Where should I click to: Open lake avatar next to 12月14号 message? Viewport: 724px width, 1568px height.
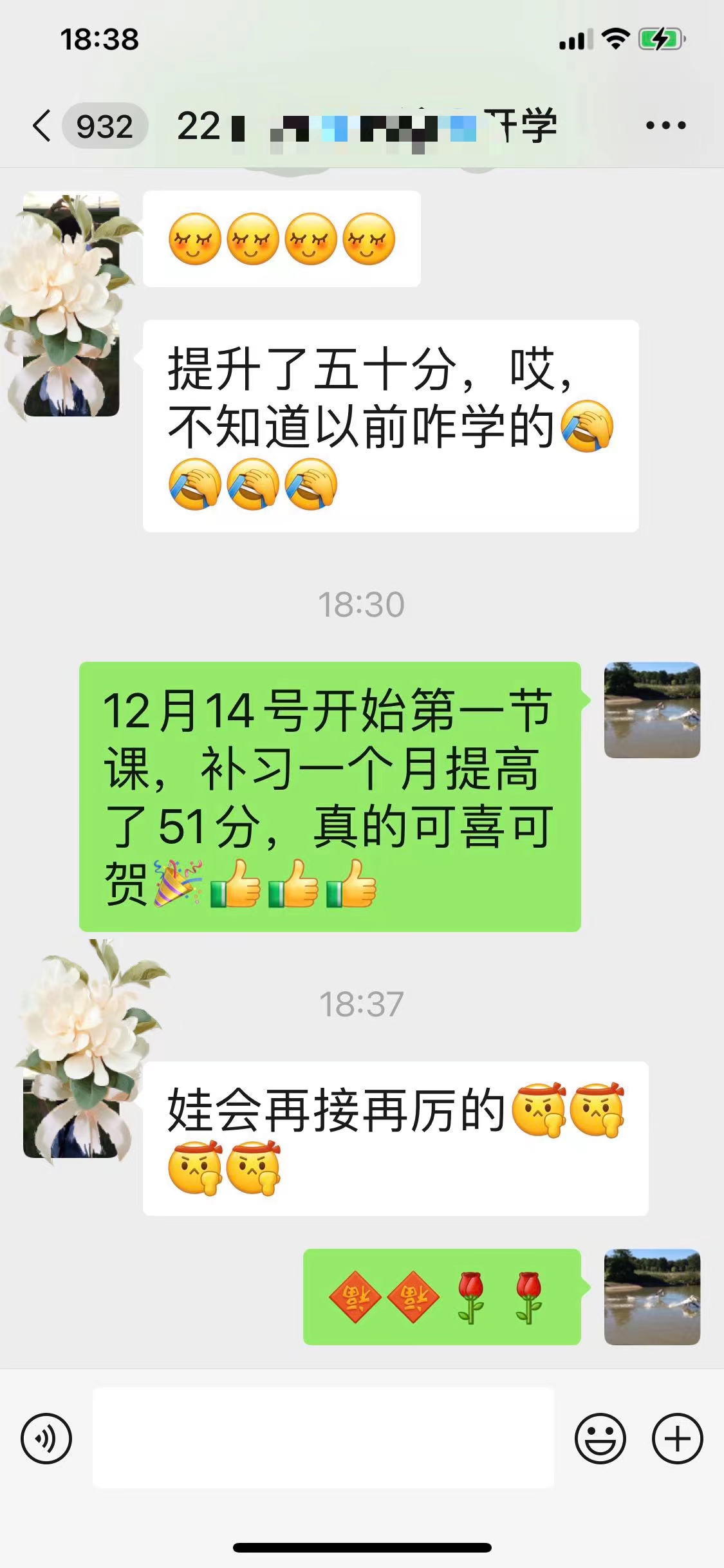[x=652, y=710]
